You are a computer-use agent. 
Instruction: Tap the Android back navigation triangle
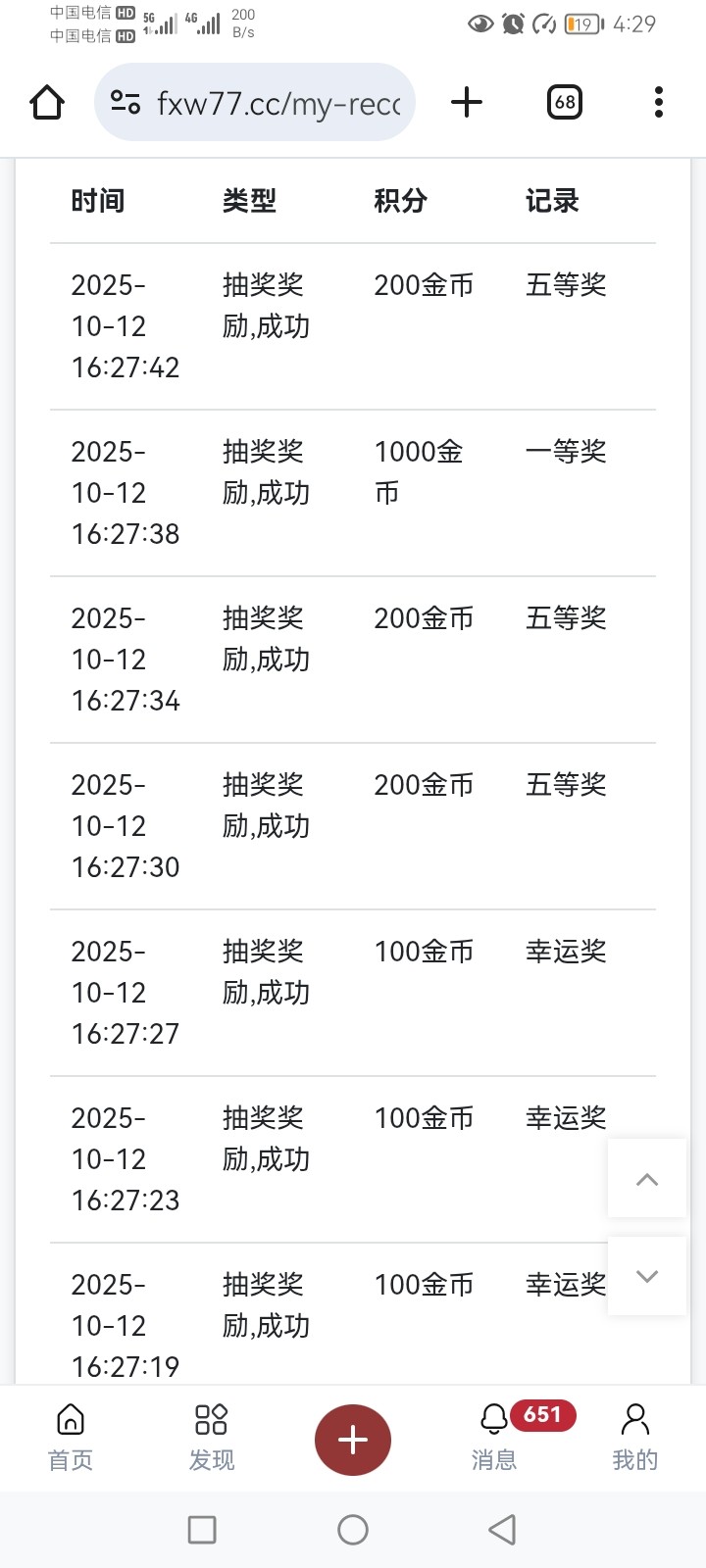(x=501, y=1530)
